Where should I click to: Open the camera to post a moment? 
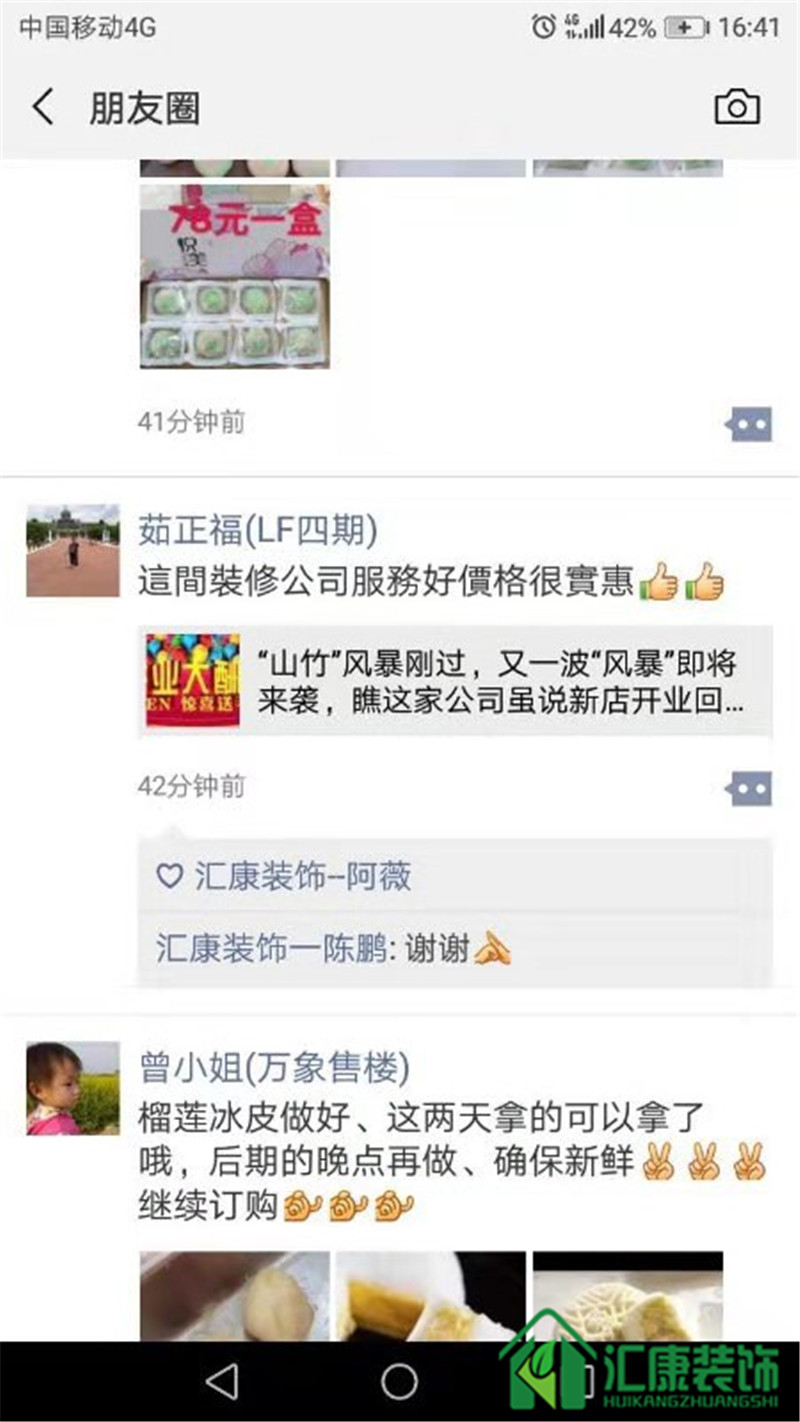pos(737,107)
